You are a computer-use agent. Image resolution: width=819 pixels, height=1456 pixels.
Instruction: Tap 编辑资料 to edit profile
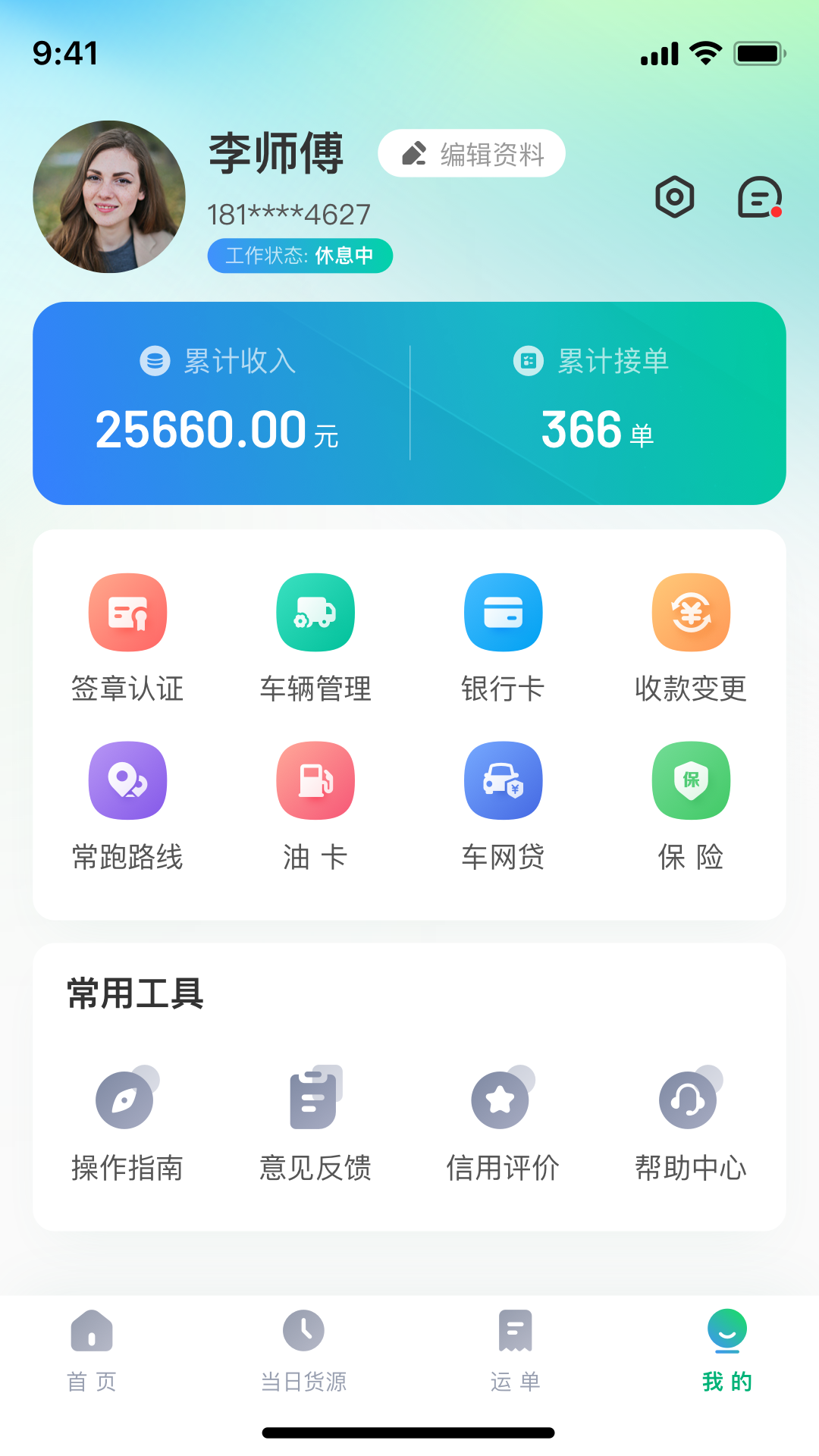click(471, 153)
